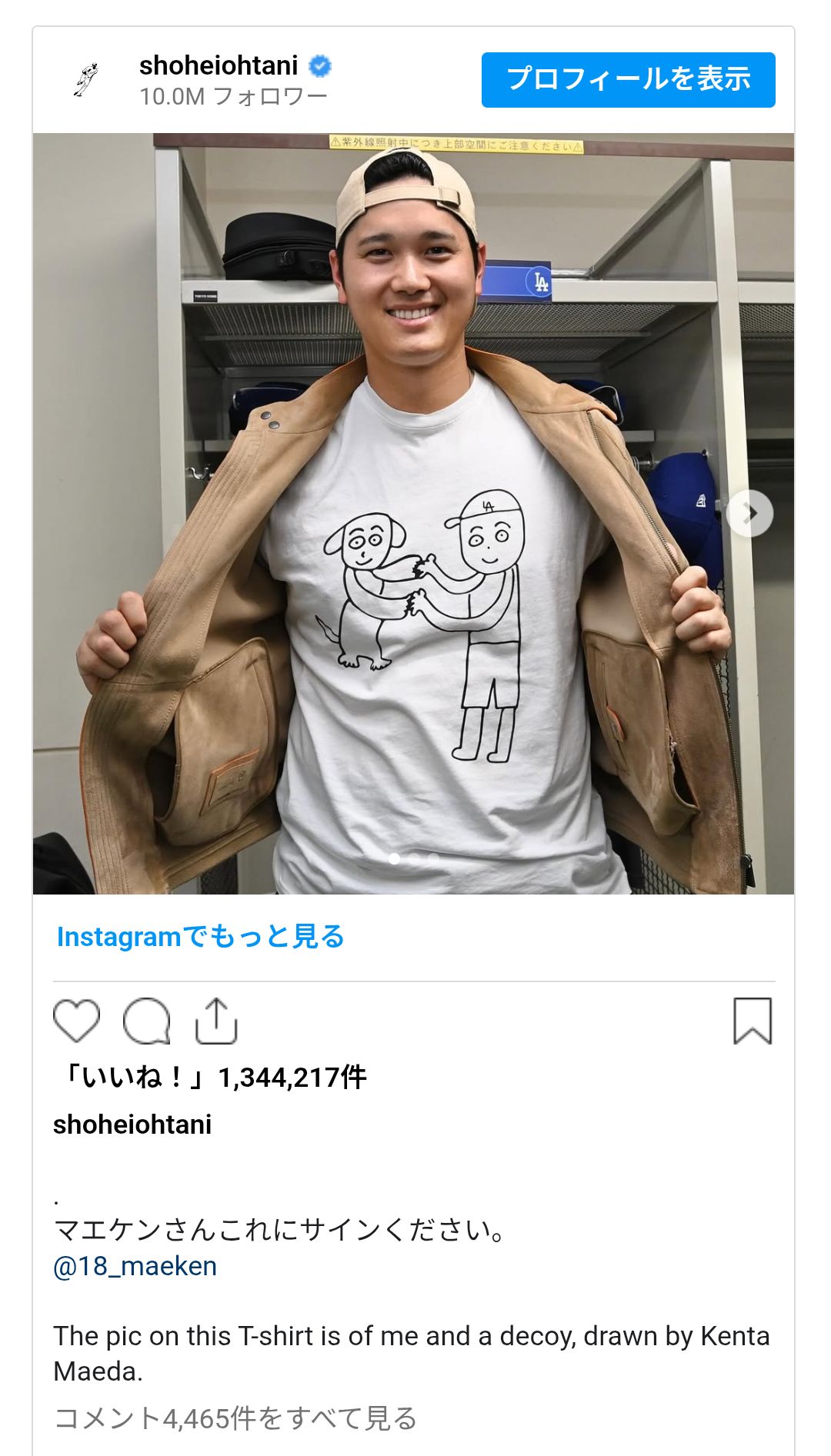Screen dimensions: 831x1456
Task: Share this post
Action: click(216, 1021)
